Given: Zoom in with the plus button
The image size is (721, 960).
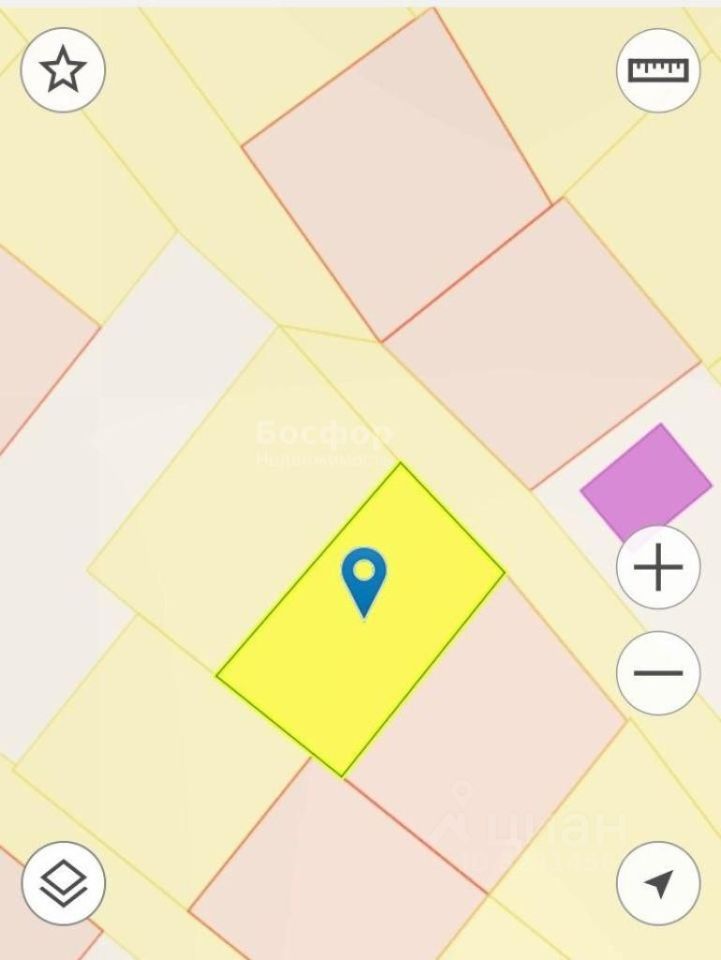Looking at the screenshot, I should pyautogui.click(x=657, y=568).
